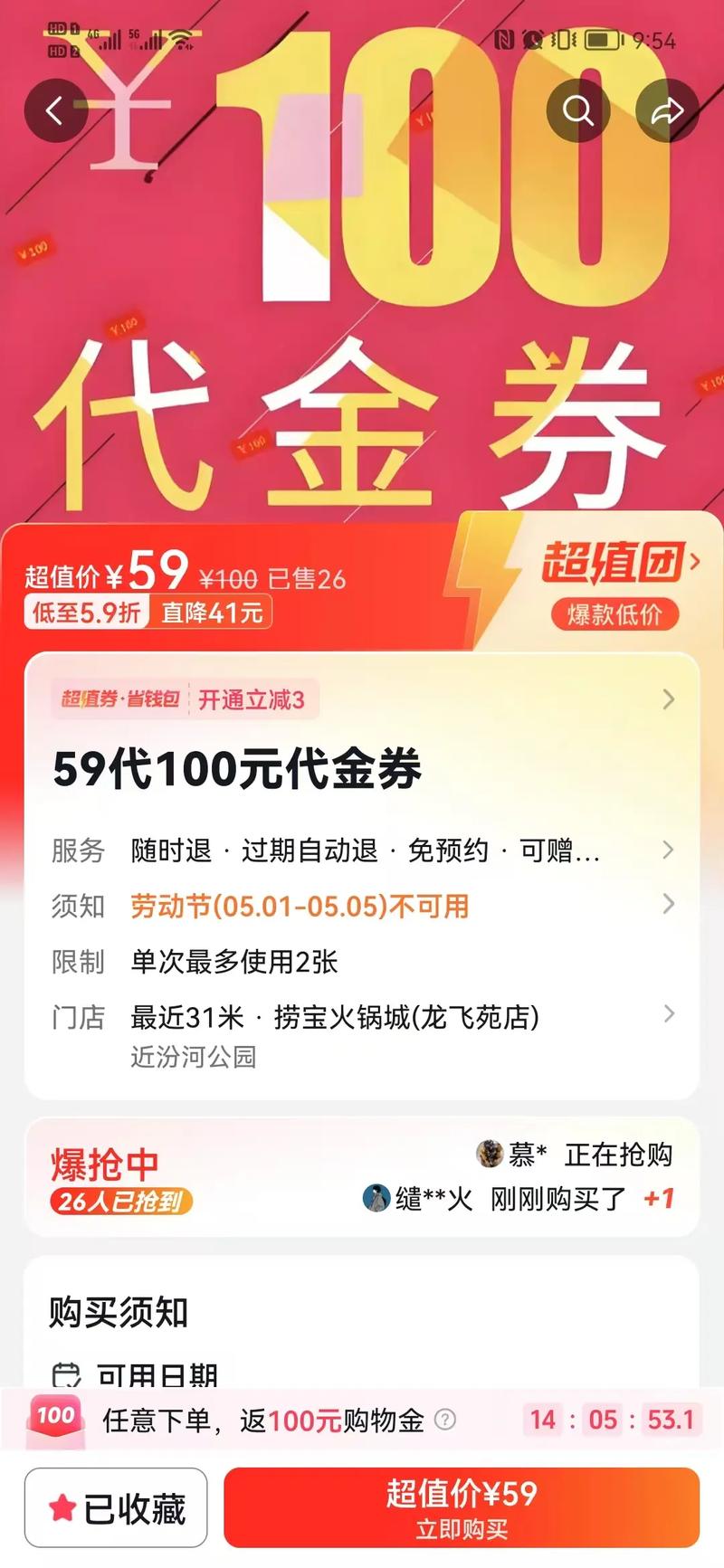Viewport: 724px width, 1568px height.
Task: Open search from the top bar
Action: click(577, 111)
